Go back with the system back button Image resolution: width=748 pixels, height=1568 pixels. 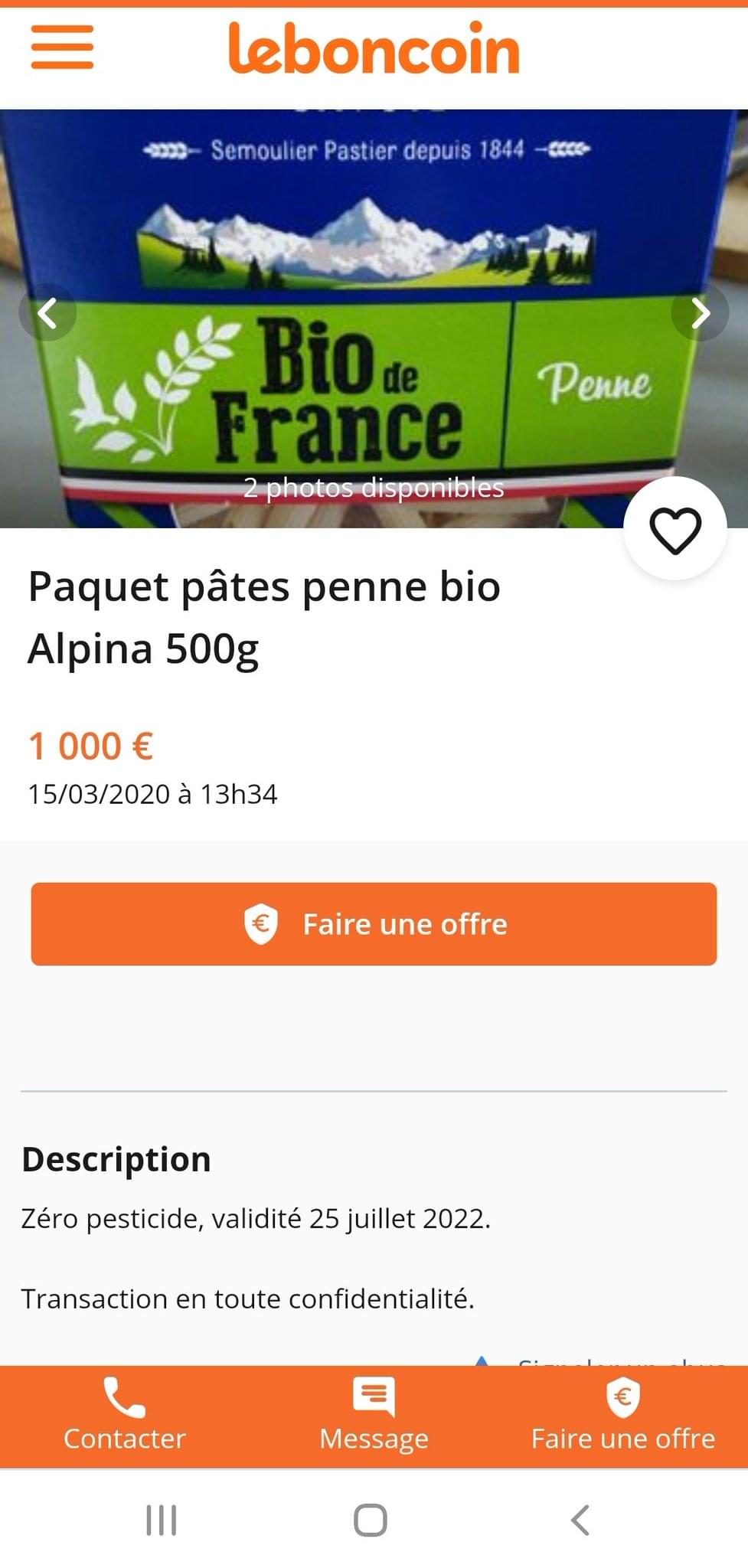tap(580, 1520)
